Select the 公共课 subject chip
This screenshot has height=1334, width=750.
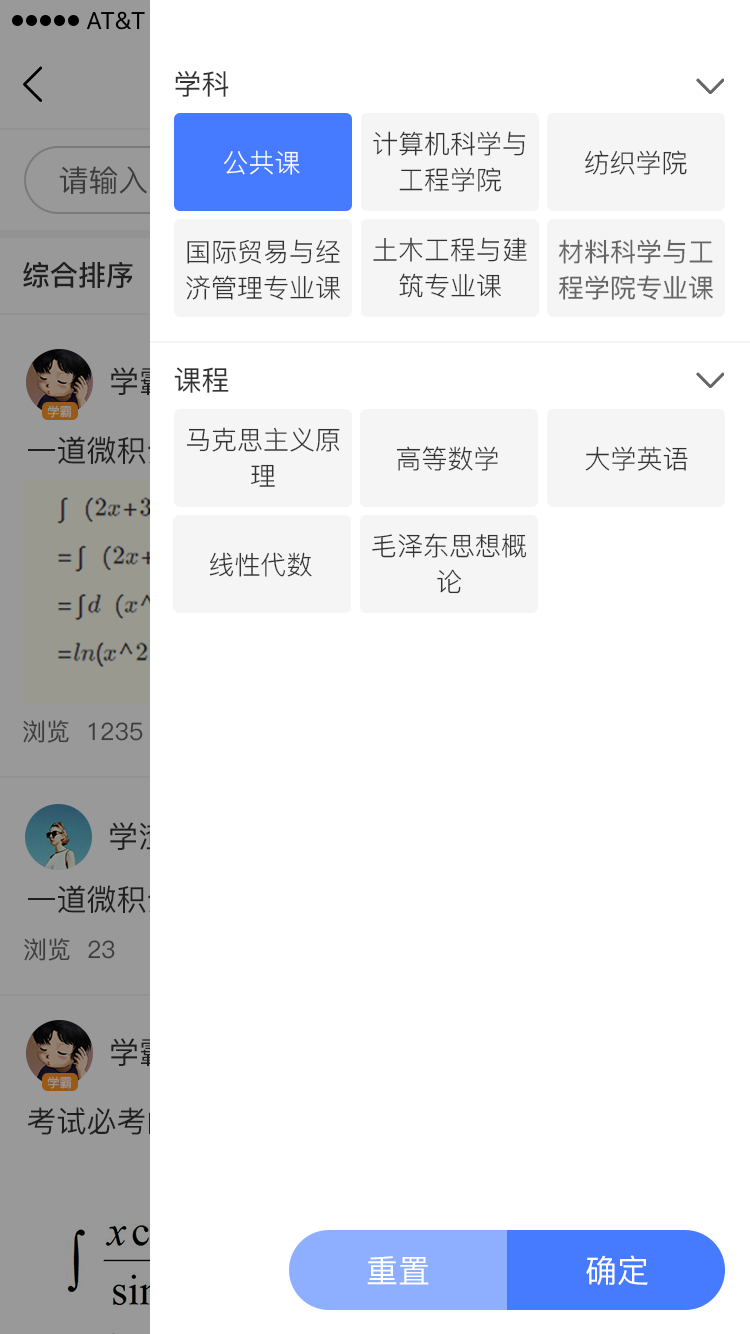point(262,162)
